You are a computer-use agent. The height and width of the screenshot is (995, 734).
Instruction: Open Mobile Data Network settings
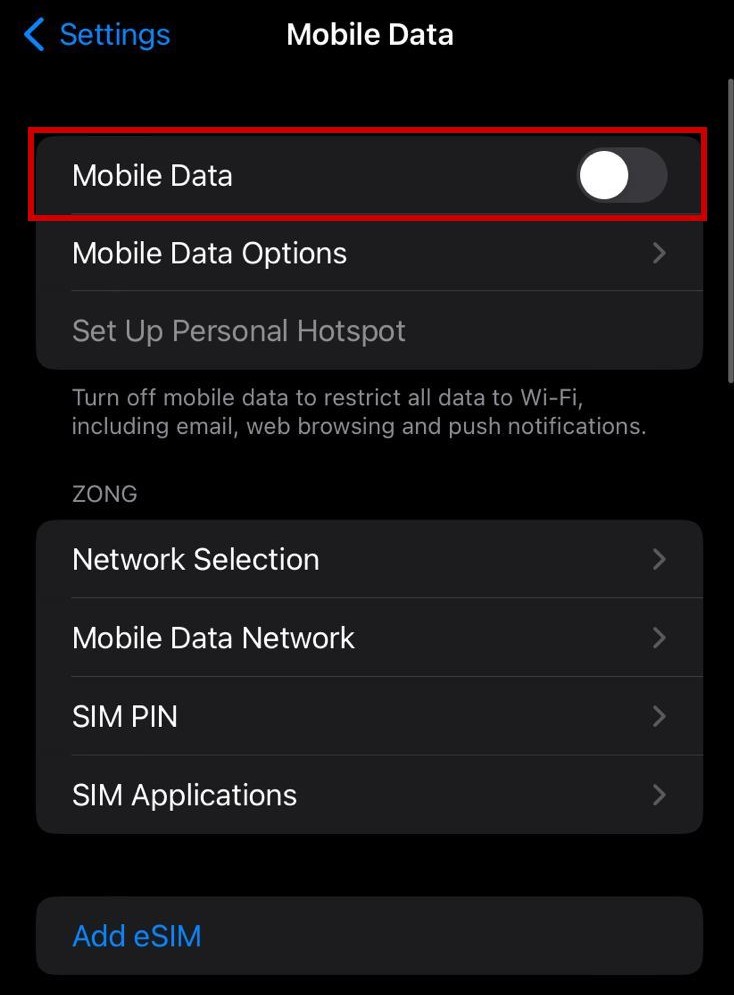tap(369, 638)
